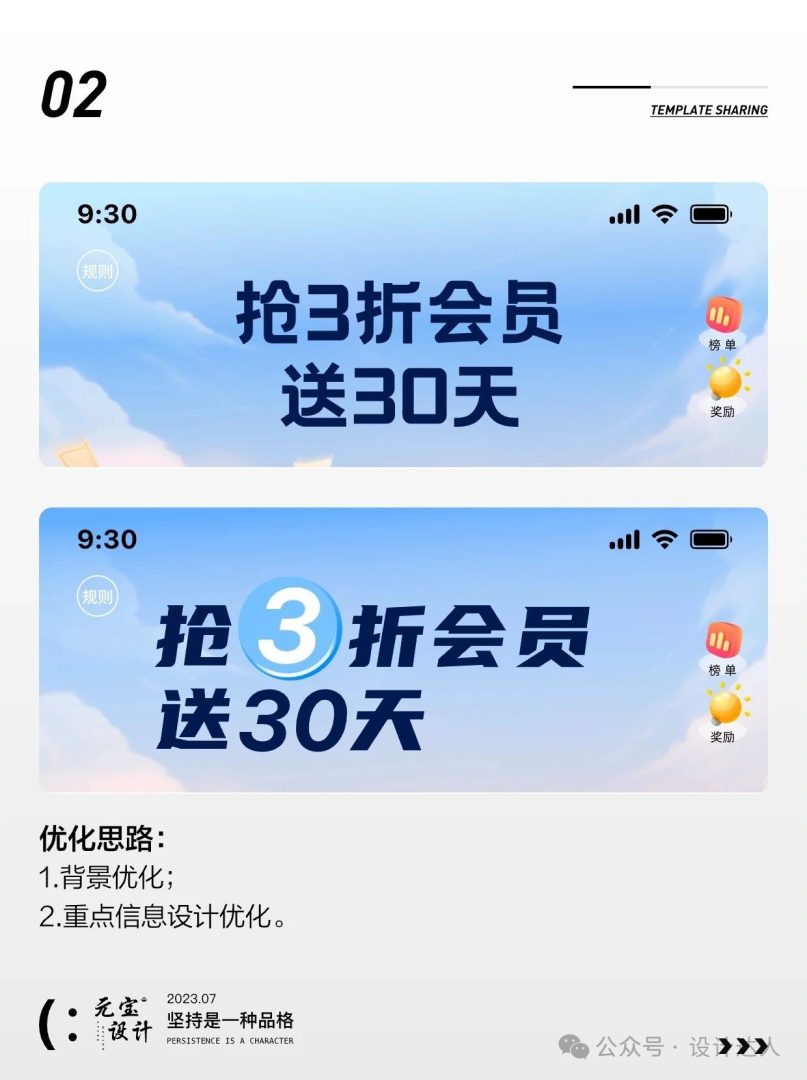The image size is (807, 1080).
Task: Click the 抢3折会员 banner headline text
Action: tap(404, 313)
